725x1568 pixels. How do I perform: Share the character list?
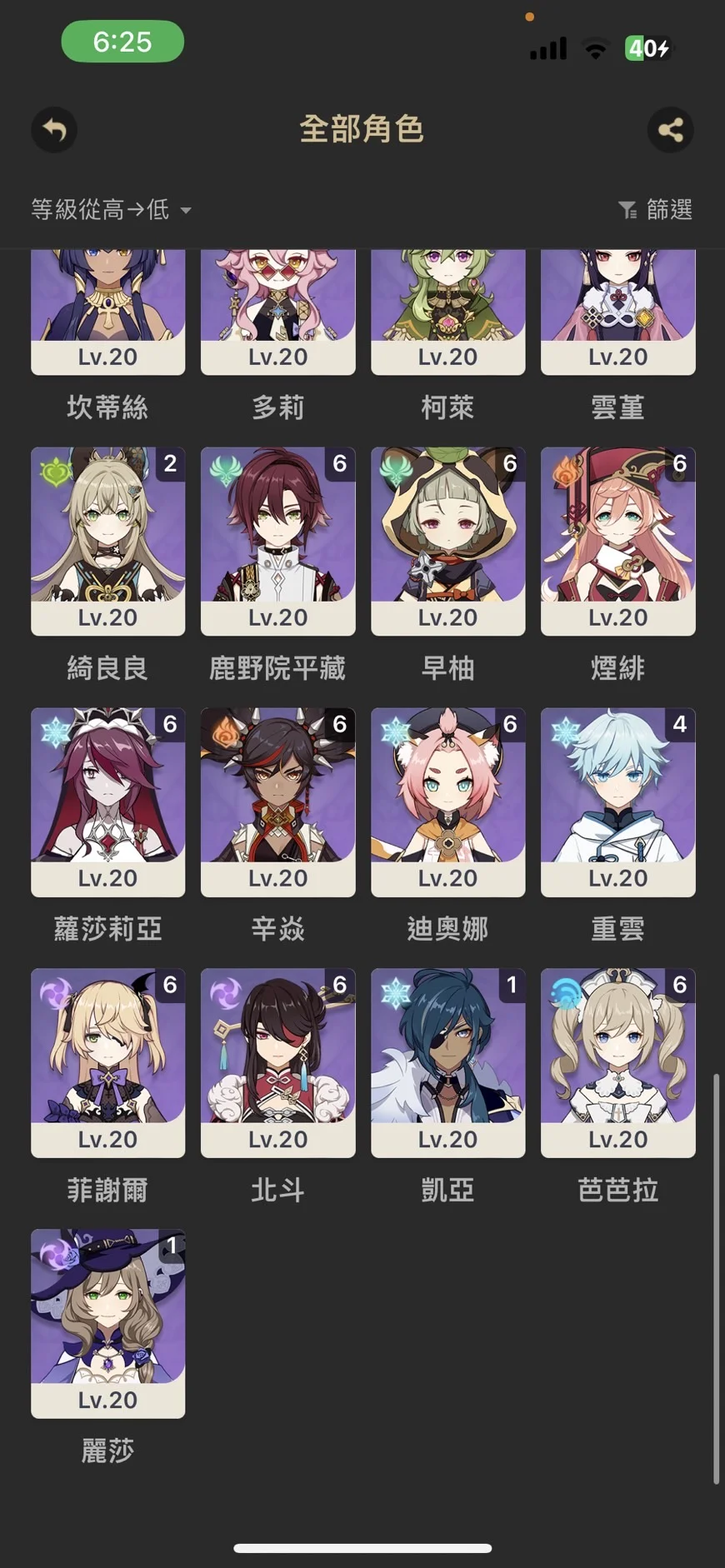click(671, 130)
